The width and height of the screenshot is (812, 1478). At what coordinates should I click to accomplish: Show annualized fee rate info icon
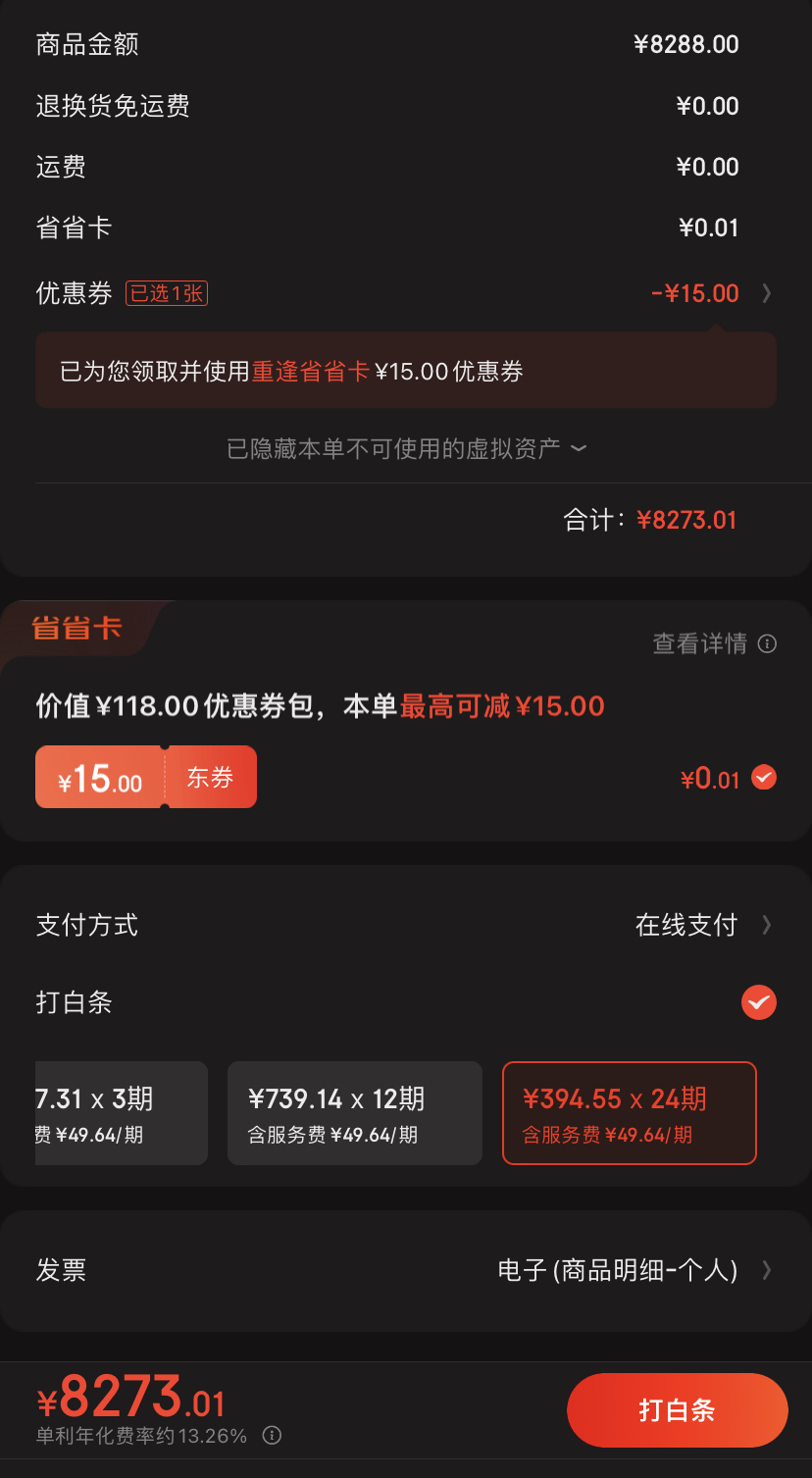(x=273, y=1436)
